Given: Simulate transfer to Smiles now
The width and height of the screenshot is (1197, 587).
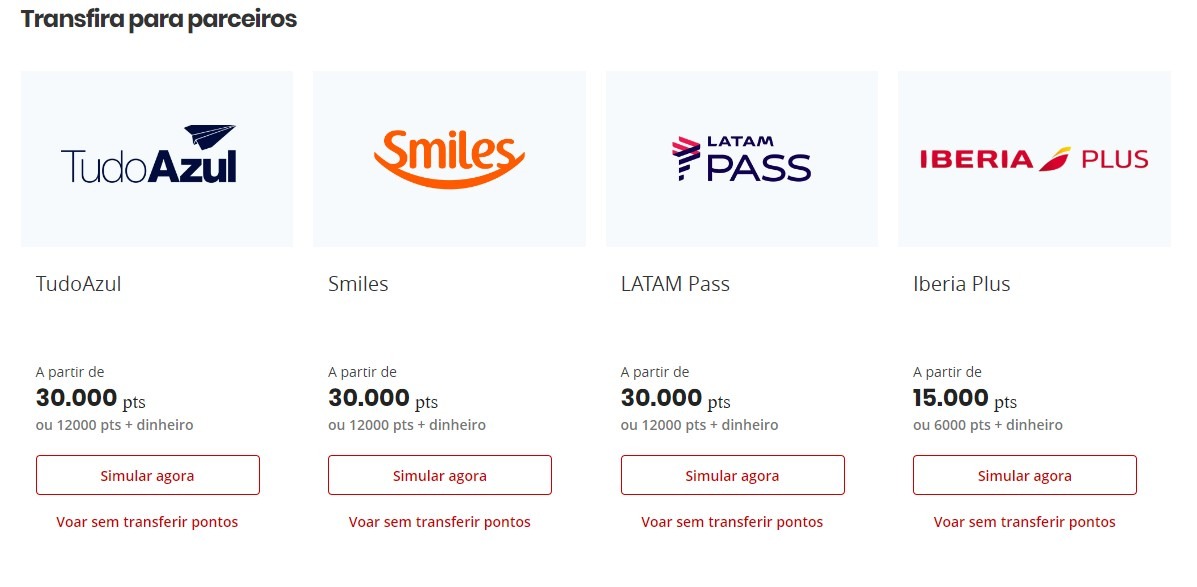Looking at the screenshot, I should [440, 475].
